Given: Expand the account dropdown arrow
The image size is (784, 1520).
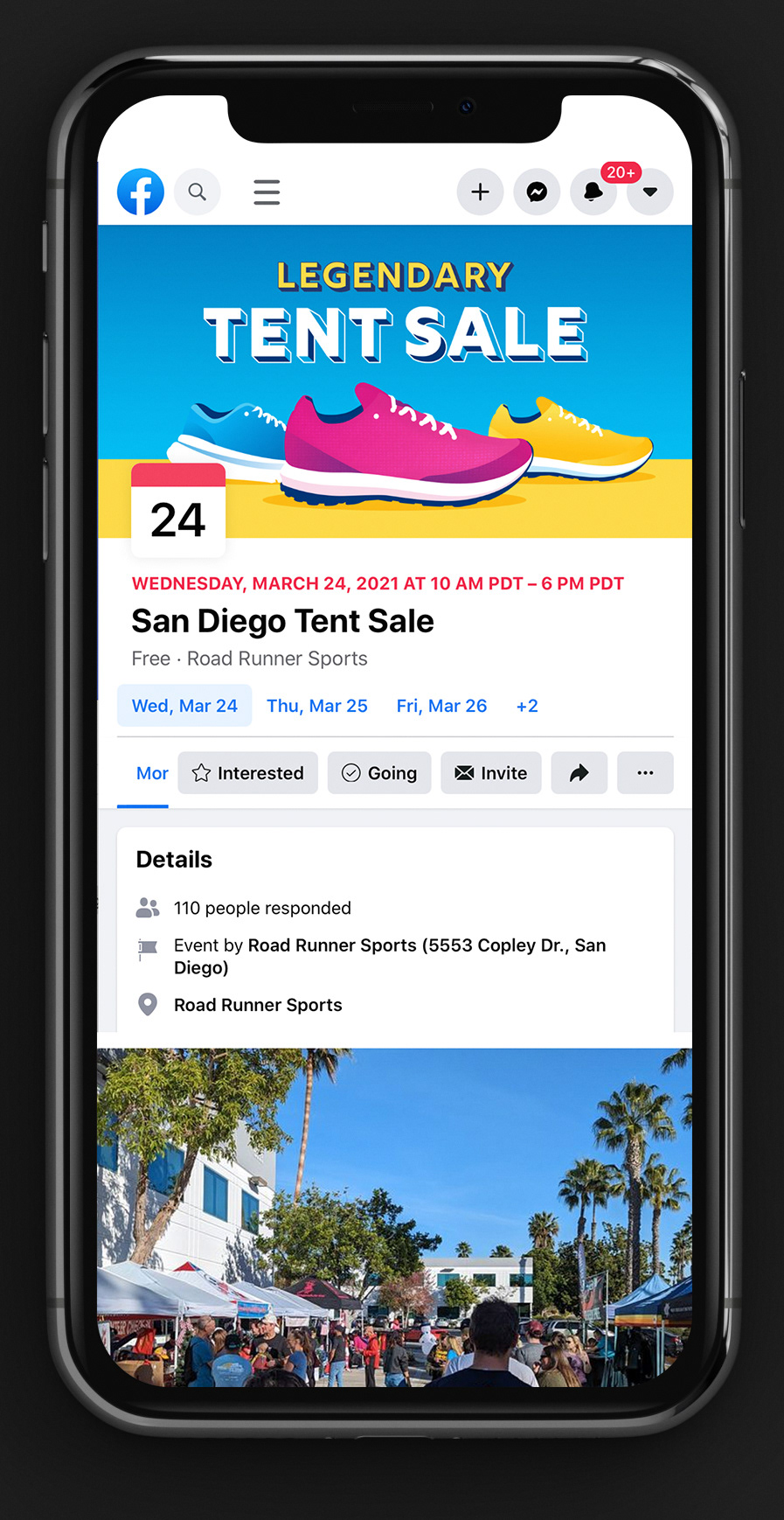Looking at the screenshot, I should click(x=650, y=192).
